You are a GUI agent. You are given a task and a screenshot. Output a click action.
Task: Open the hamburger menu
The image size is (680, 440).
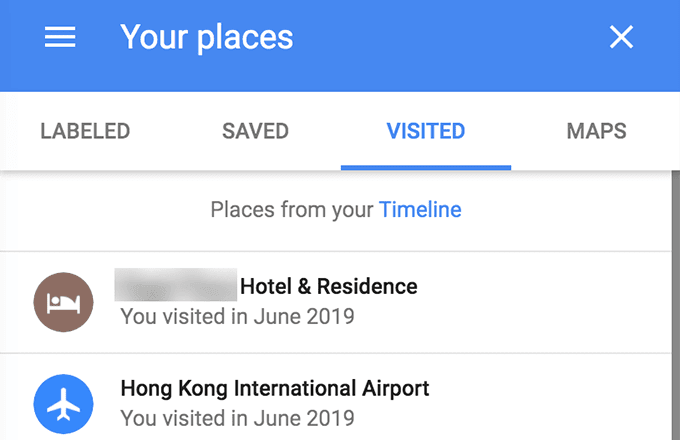point(60,37)
